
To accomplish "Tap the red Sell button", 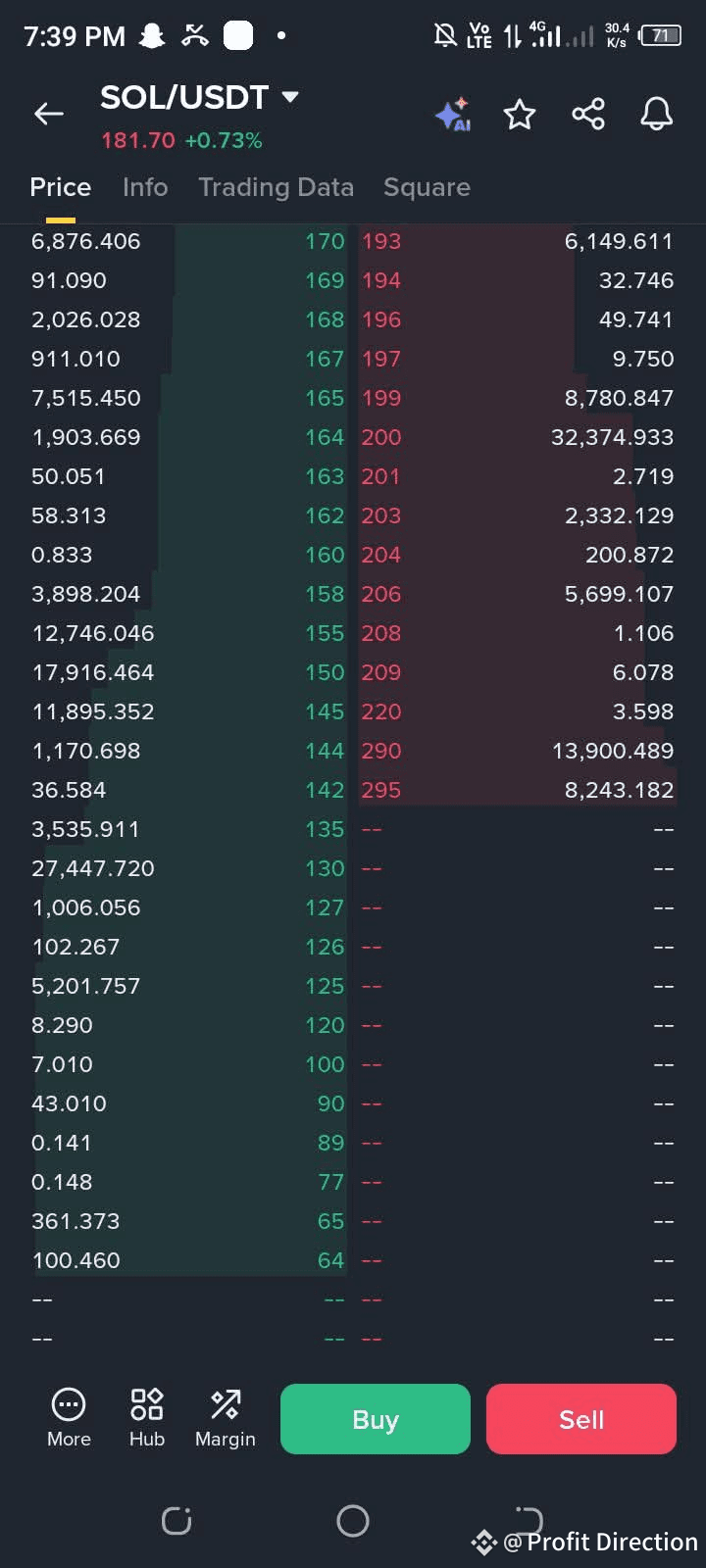I will coord(581,1419).
